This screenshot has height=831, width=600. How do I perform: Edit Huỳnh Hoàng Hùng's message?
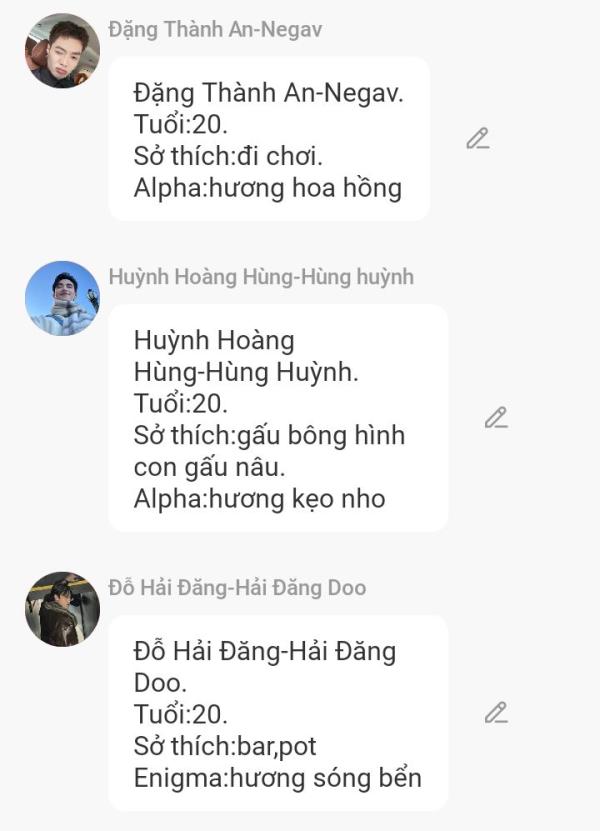pyautogui.click(x=496, y=418)
